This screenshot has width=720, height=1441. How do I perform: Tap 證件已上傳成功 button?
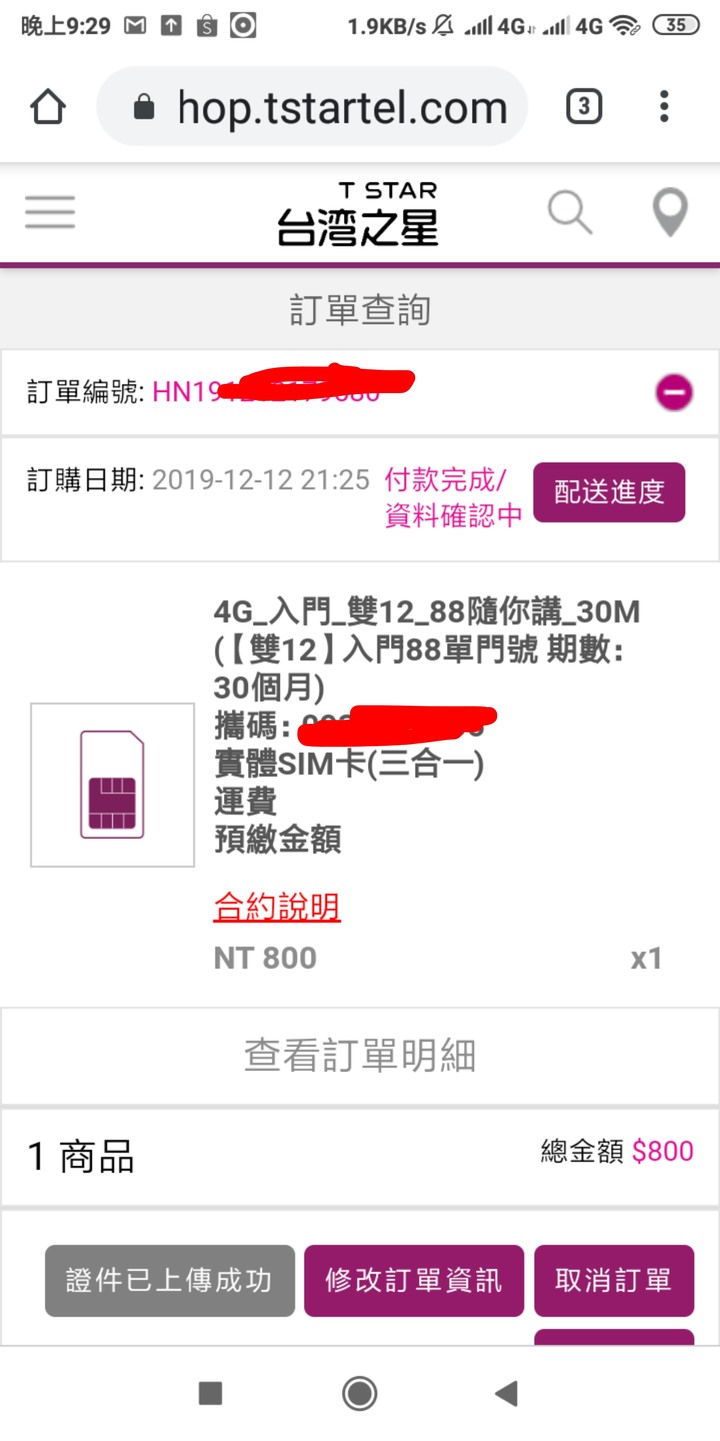pos(169,1280)
